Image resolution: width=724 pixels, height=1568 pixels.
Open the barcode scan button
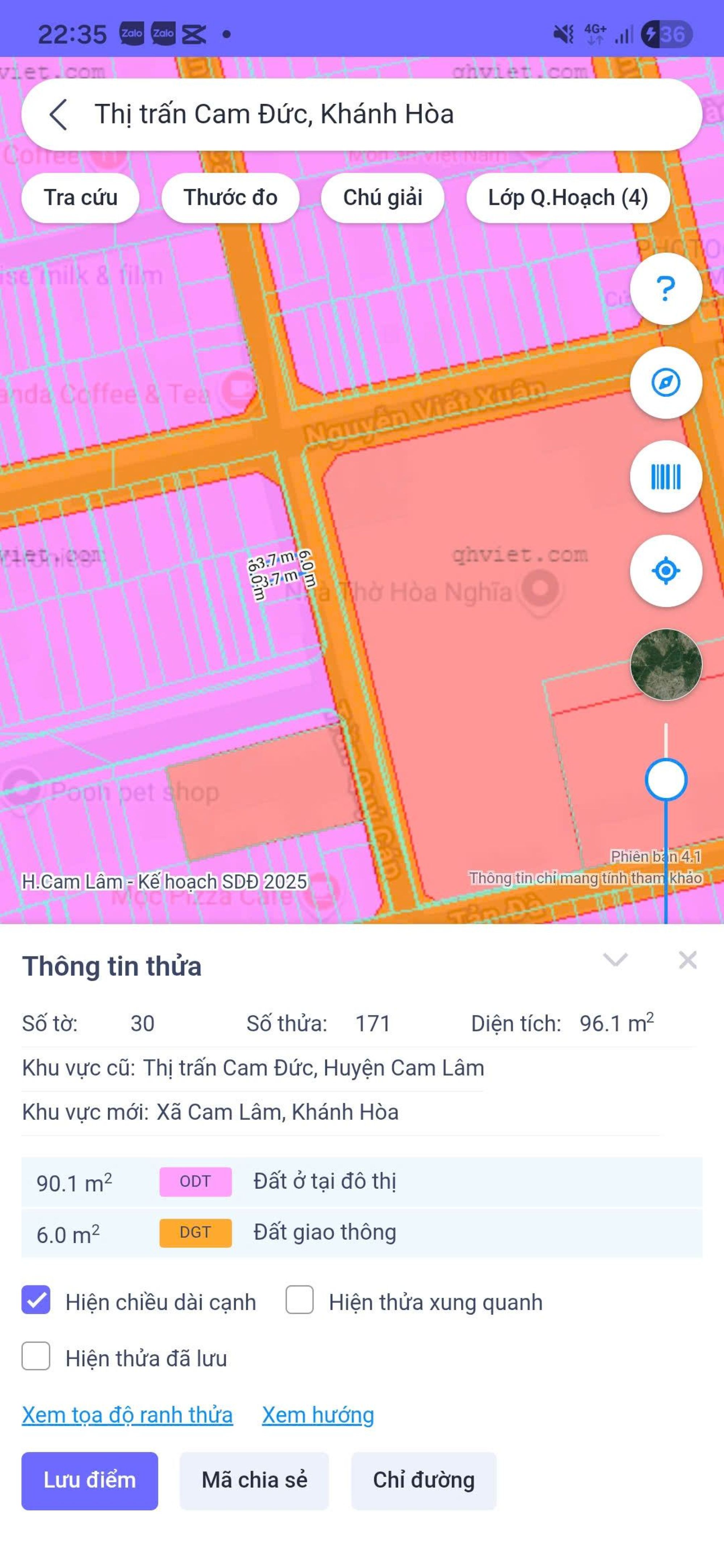666,477
